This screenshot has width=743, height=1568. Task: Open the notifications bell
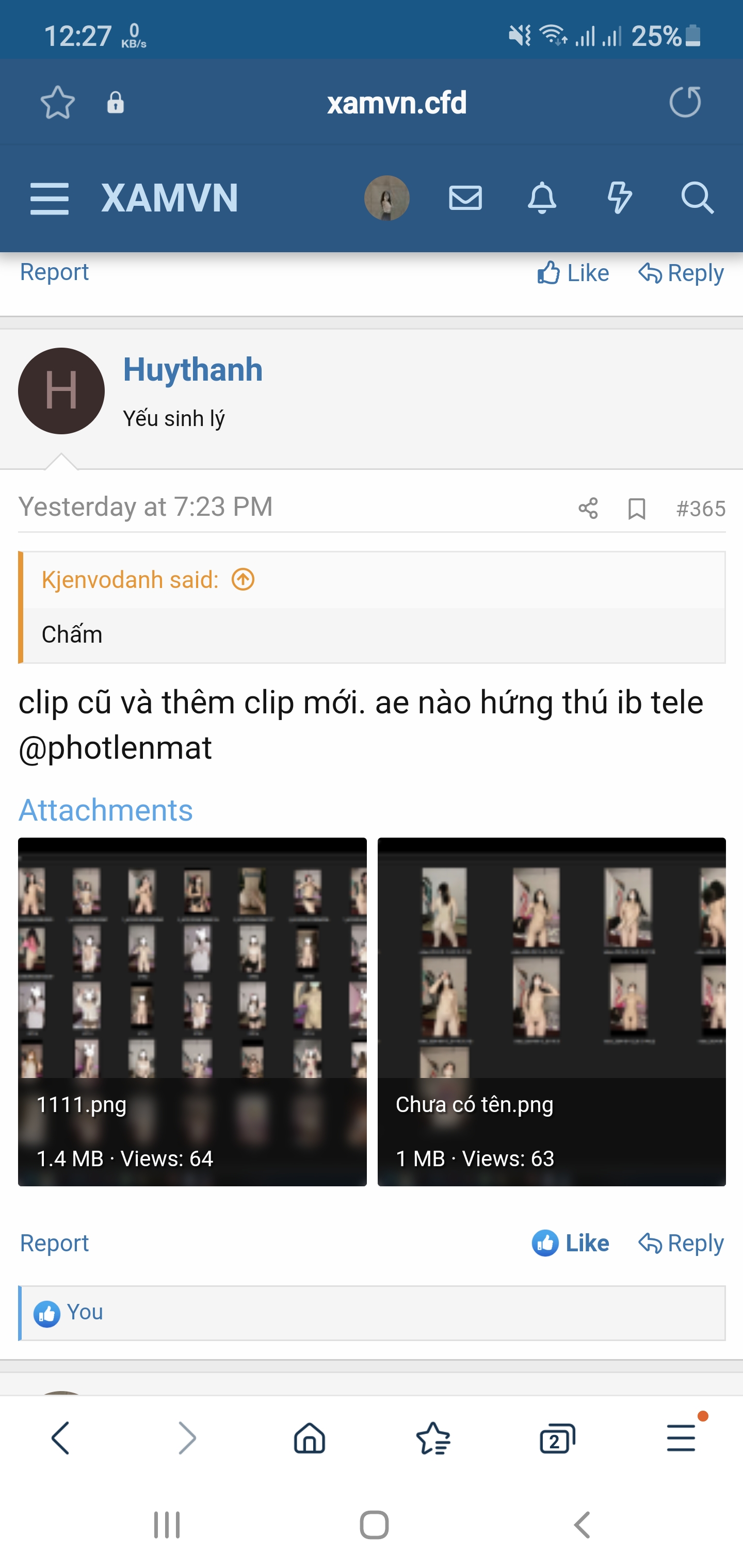coord(541,199)
